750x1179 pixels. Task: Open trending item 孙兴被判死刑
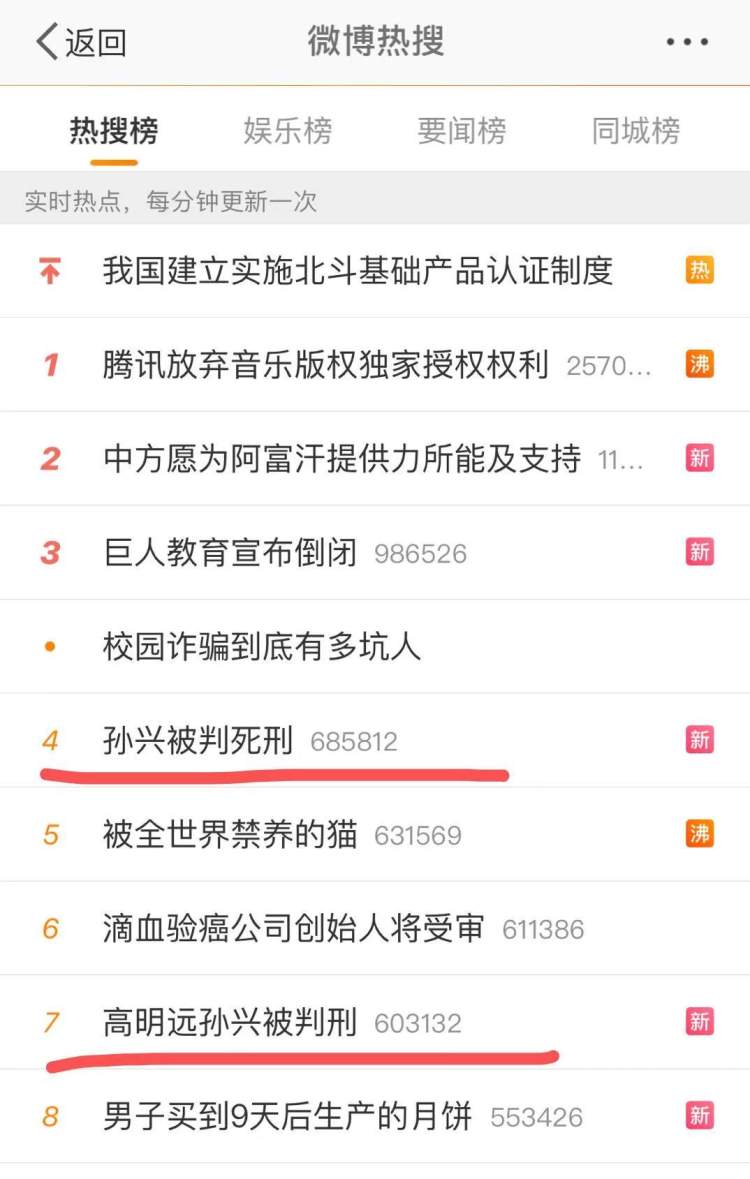198,741
